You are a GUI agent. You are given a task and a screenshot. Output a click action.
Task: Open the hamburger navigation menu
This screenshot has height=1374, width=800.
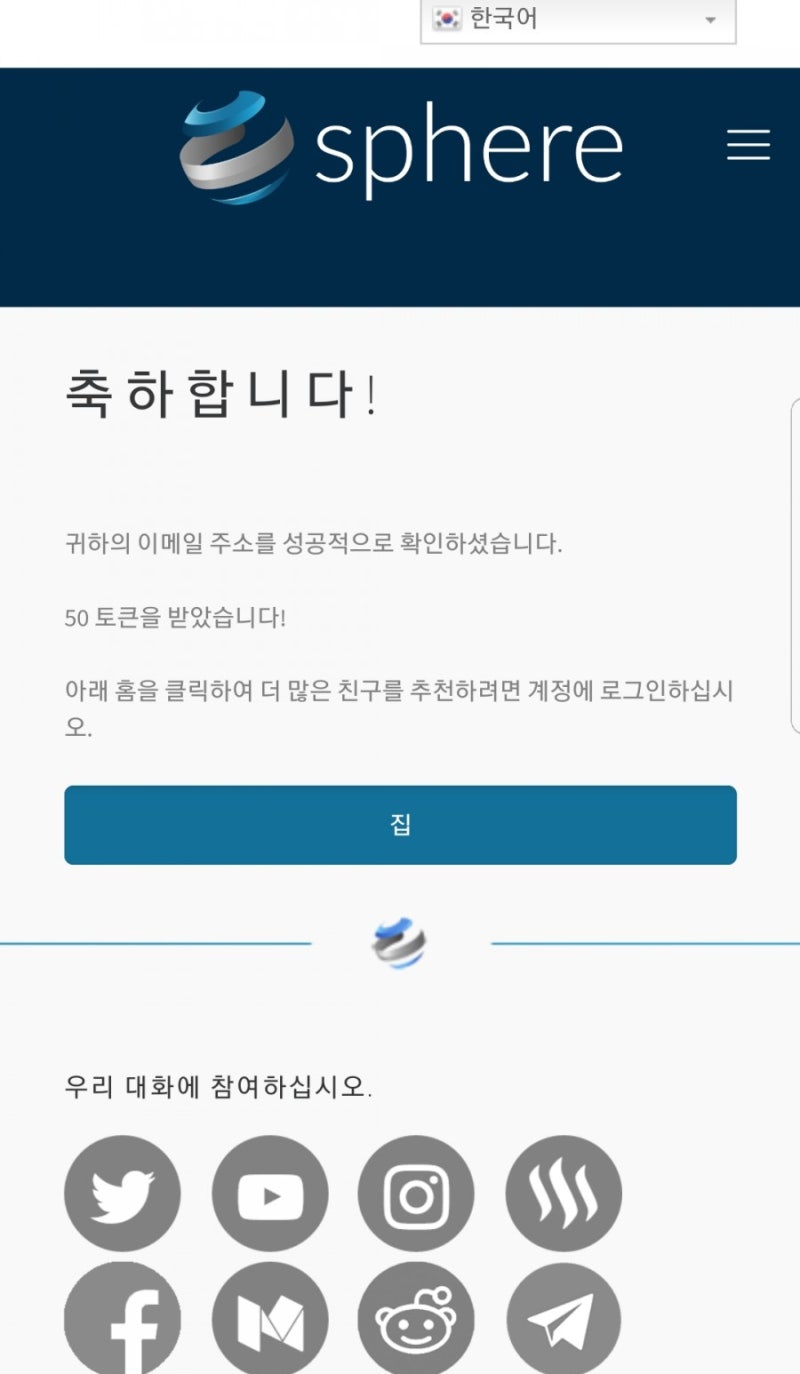(748, 146)
